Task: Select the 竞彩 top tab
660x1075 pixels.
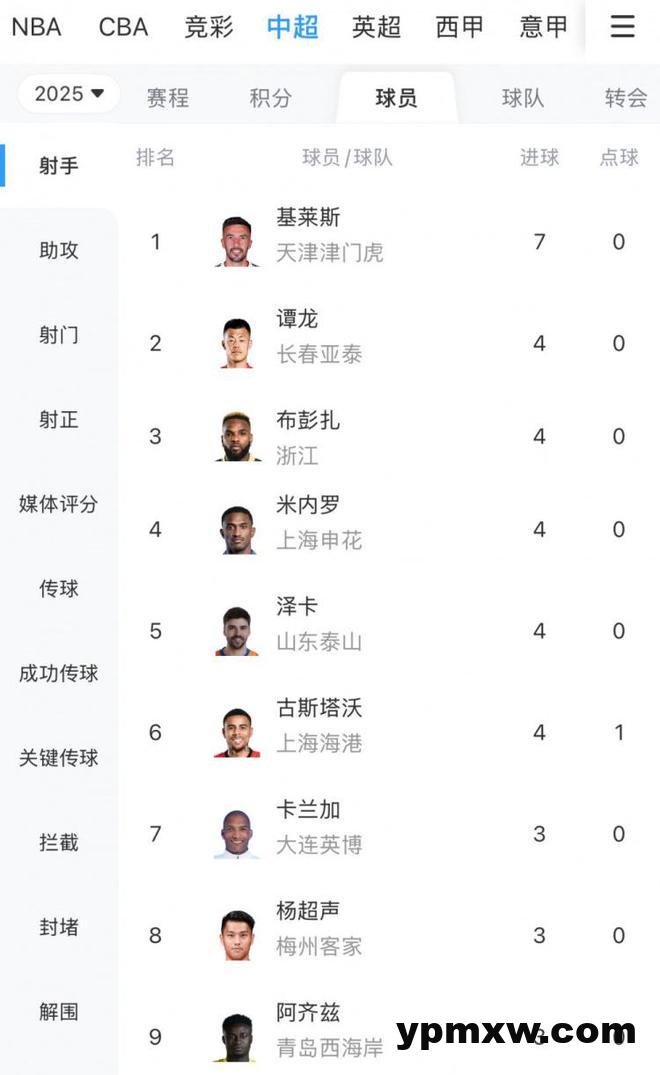Action: (208, 27)
